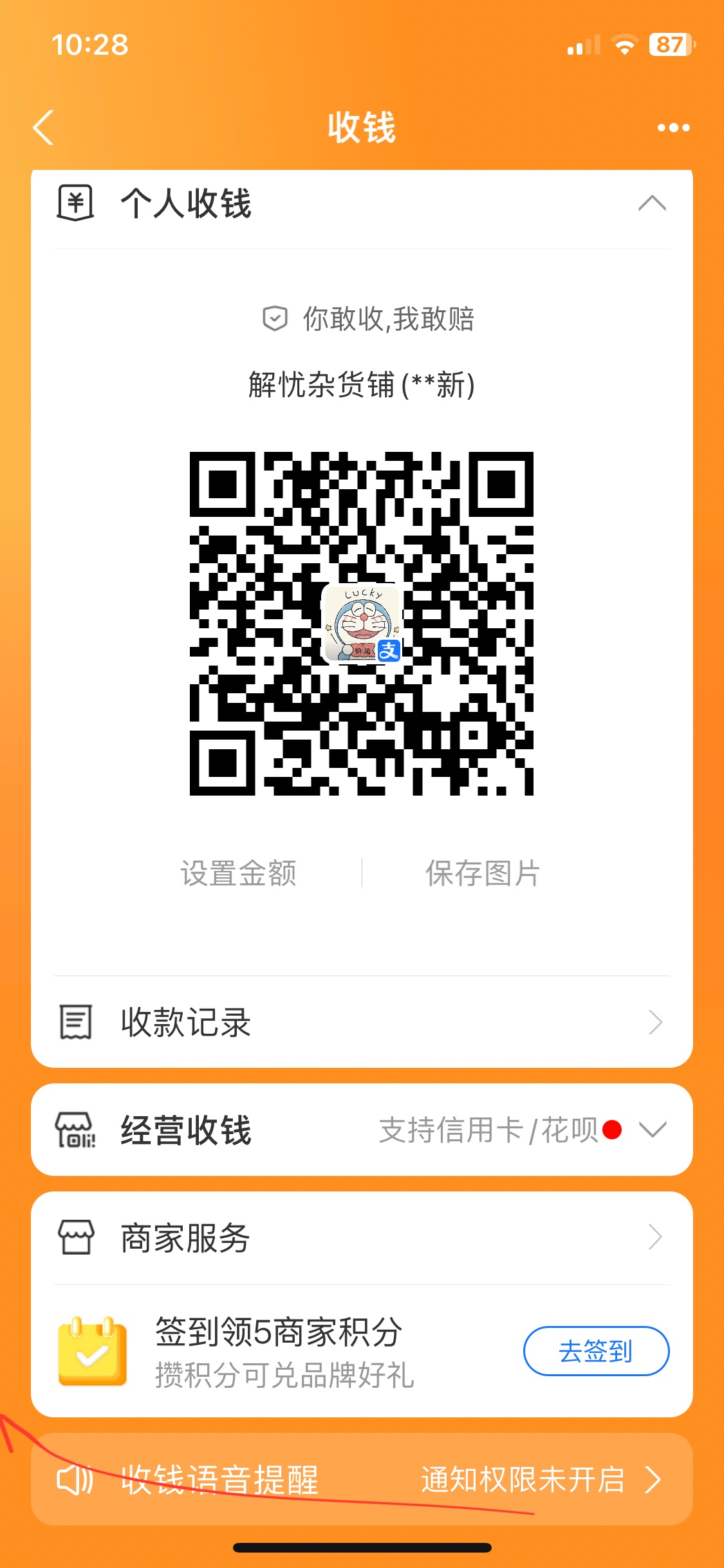Open 收钱语音提醒 voice reminder settings
The width and height of the screenshot is (724, 1568).
[362, 1479]
